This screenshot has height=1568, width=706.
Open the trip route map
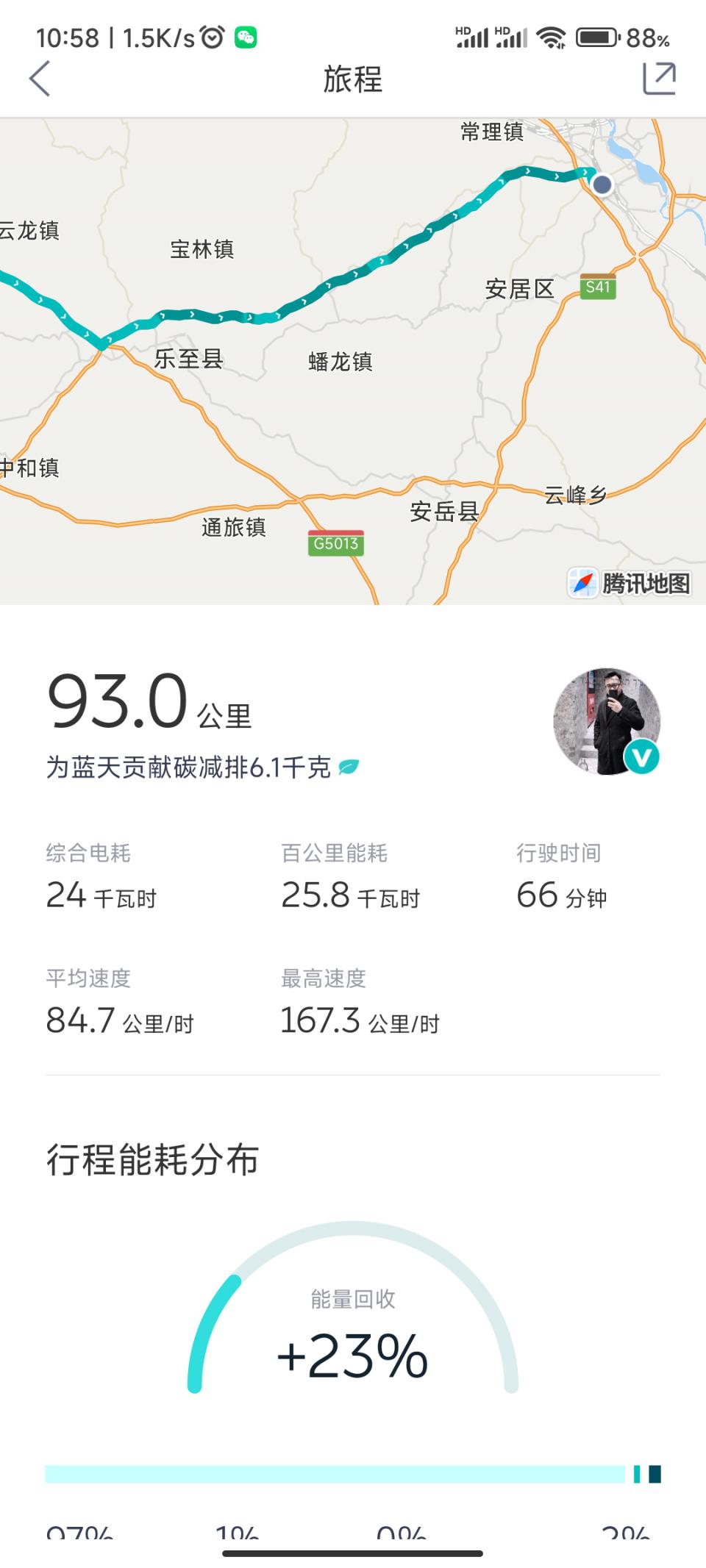coord(353,360)
